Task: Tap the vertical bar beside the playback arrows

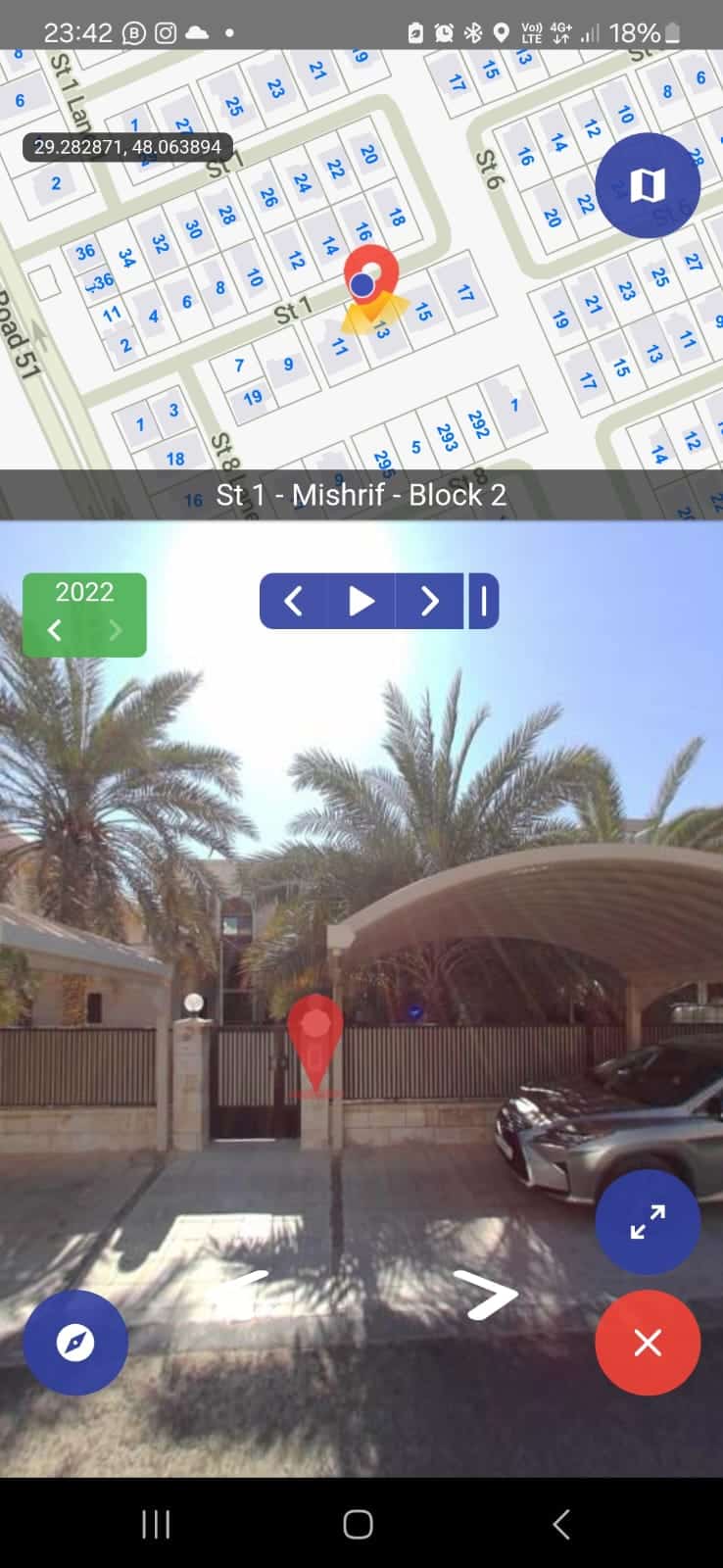Action: click(x=483, y=601)
